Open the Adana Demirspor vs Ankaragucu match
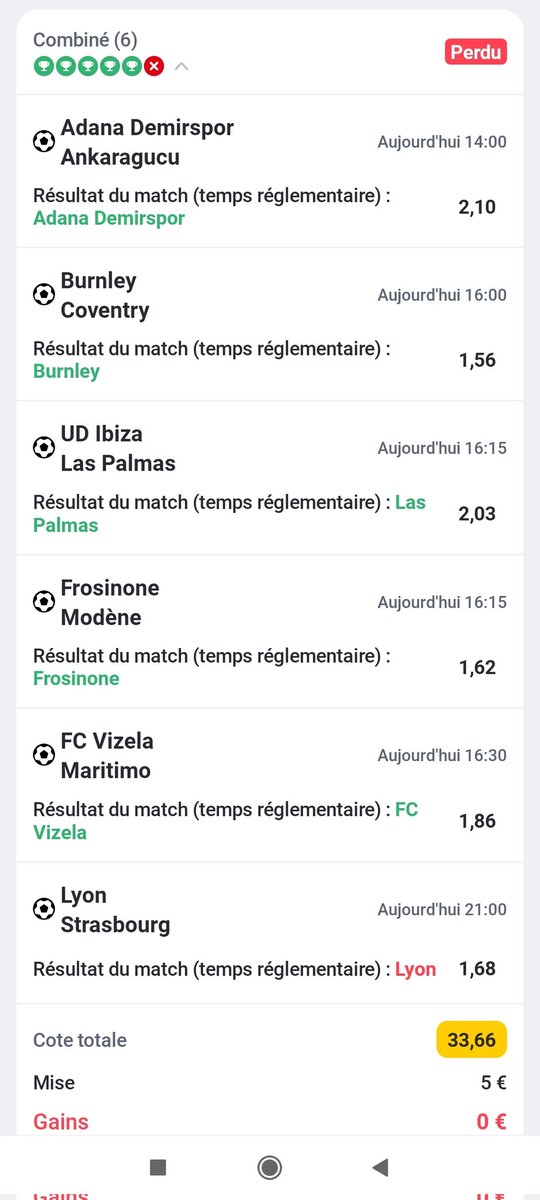Viewport: 540px width, 1200px height. (x=270, y=171)
